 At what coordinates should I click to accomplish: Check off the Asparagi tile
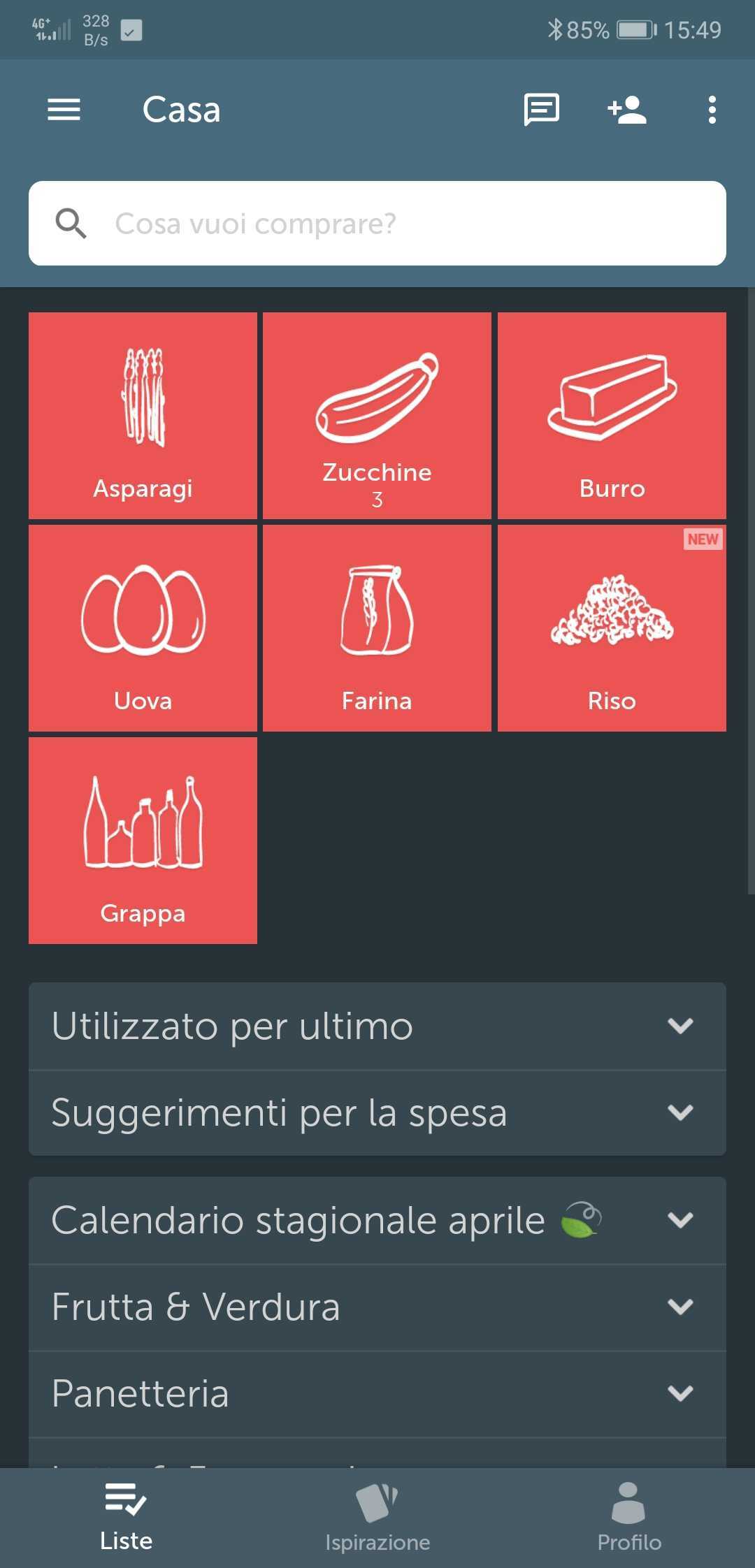coord(143,416)
